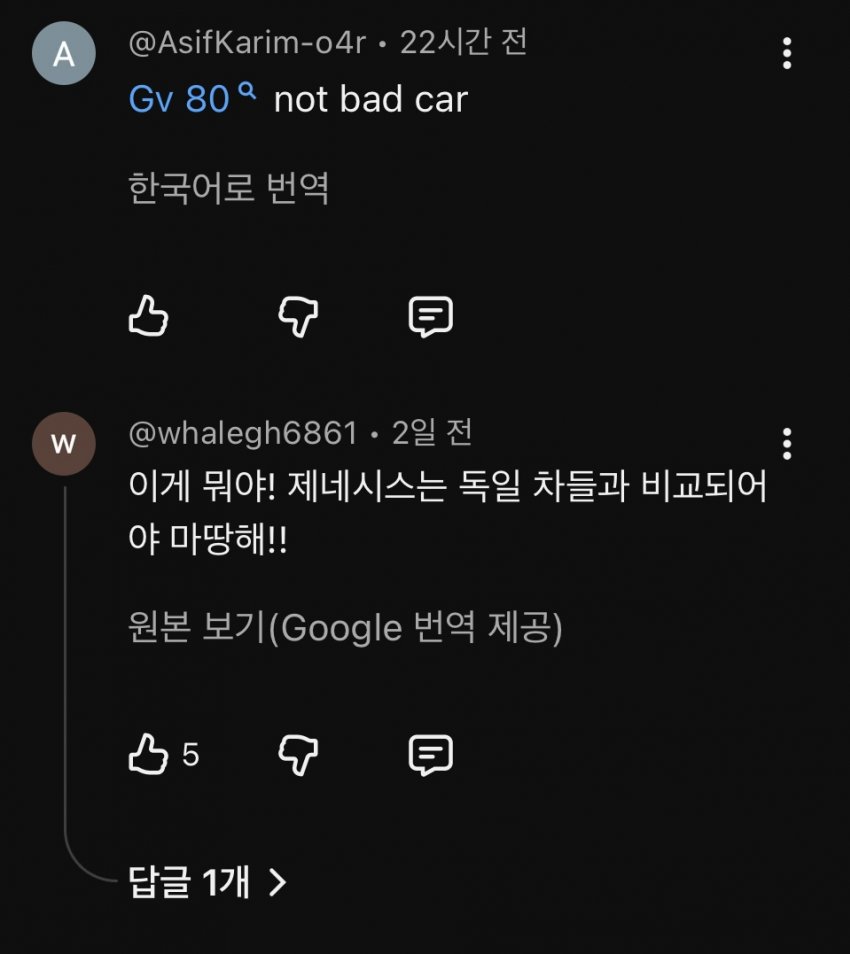Reply to whalegh6861's comment
The width and height of the screenshot is (850, 954).
tap(430, 755)
